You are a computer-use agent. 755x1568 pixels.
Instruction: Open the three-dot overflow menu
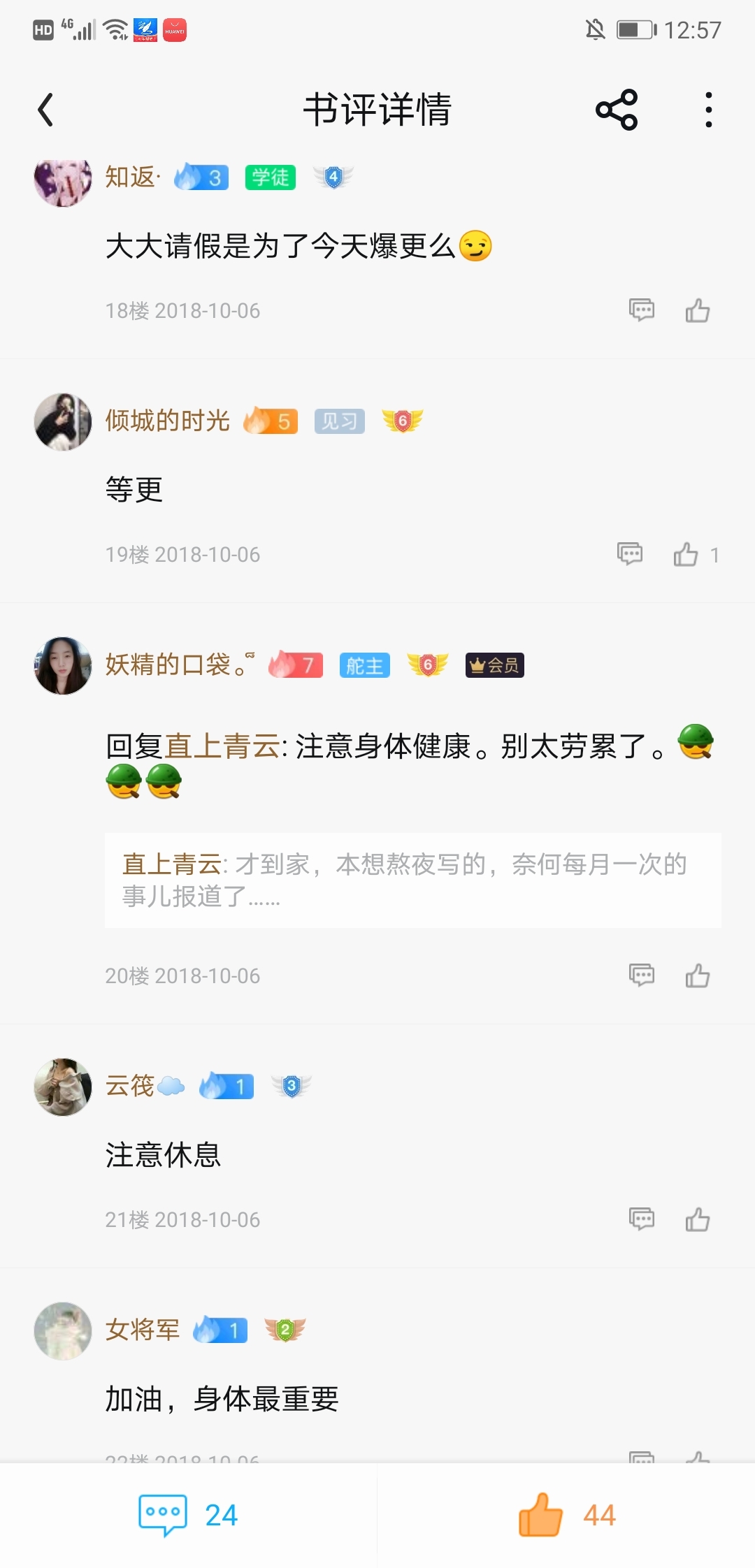(x=708, y=110)
